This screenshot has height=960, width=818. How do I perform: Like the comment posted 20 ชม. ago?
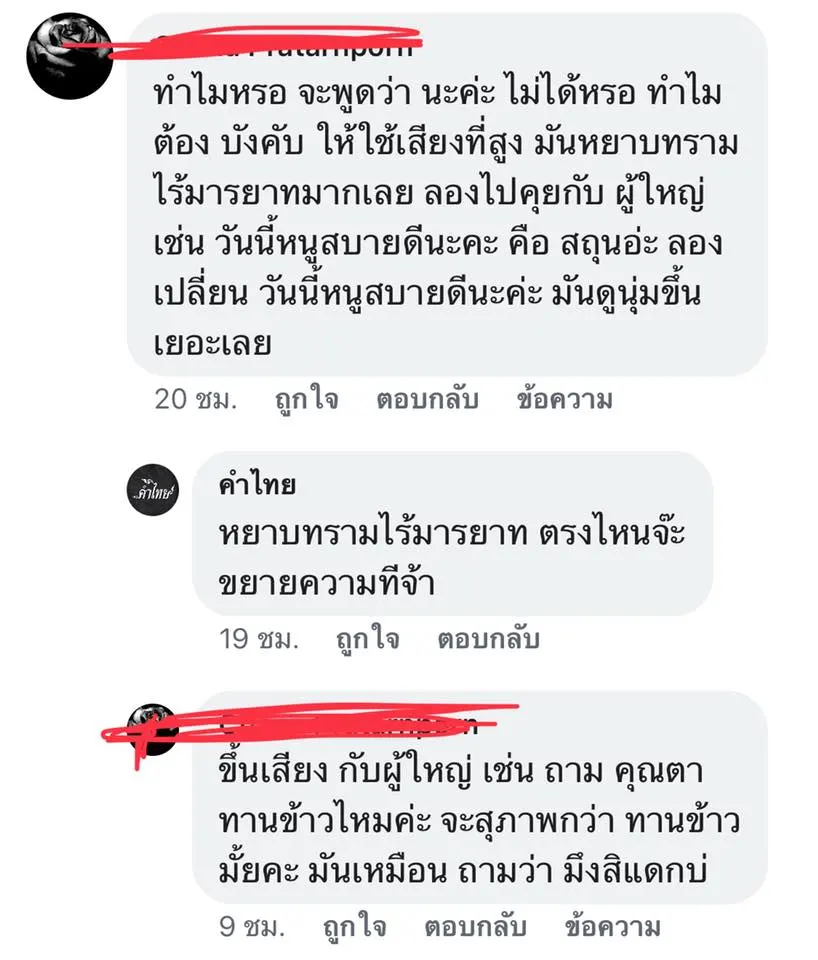coord(306,400)
